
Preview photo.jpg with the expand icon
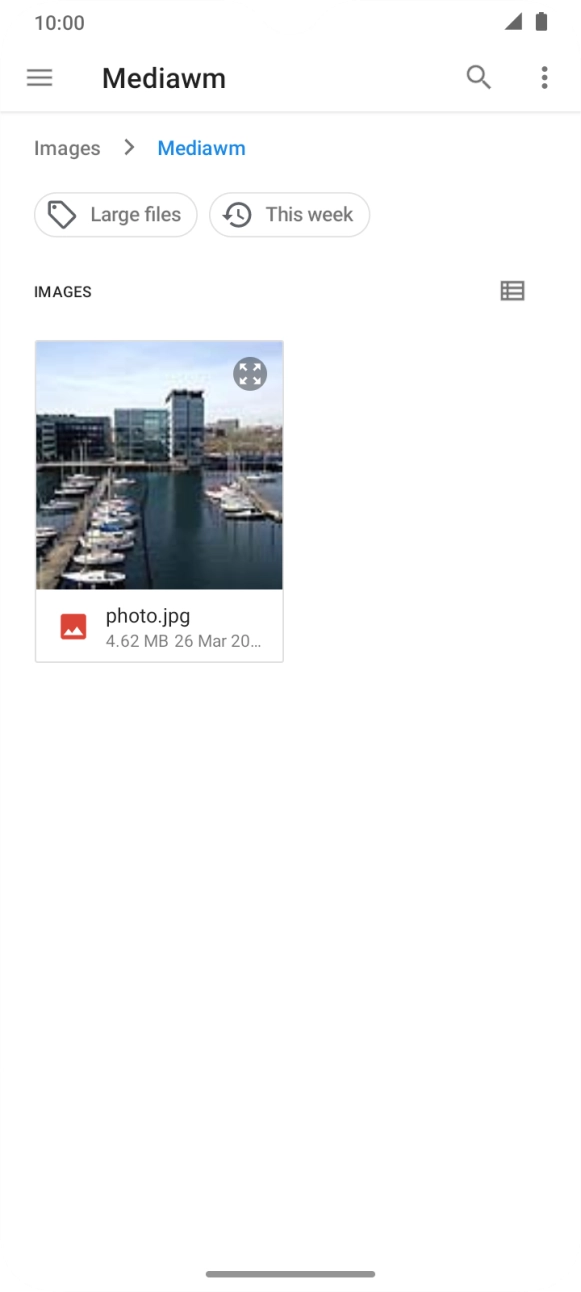[x=250, y=374]
